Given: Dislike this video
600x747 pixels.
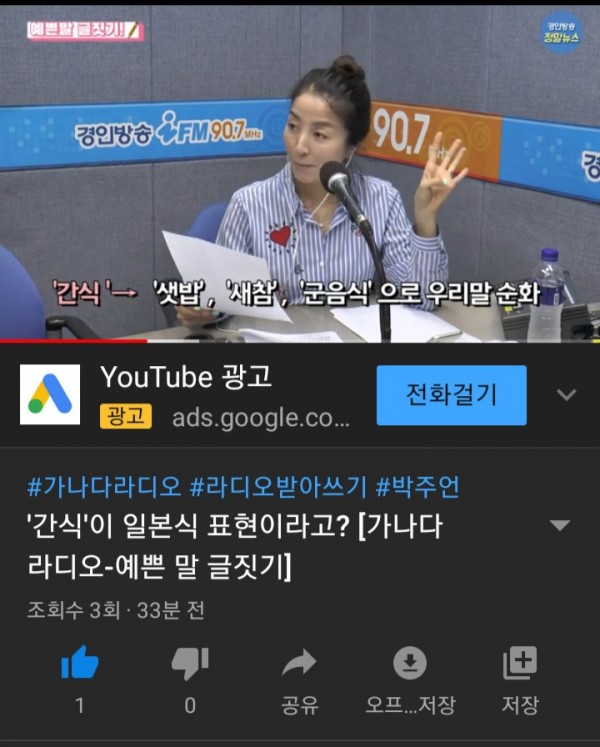Looking at the screenshot, I should pos(190,663).
